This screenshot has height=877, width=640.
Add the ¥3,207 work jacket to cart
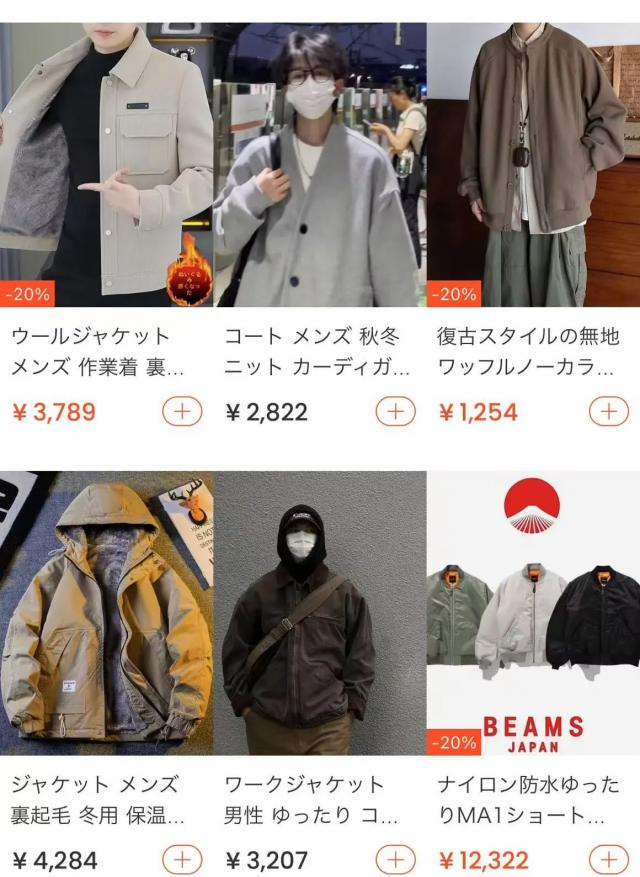pyautogui.click(x=395, y=859)
